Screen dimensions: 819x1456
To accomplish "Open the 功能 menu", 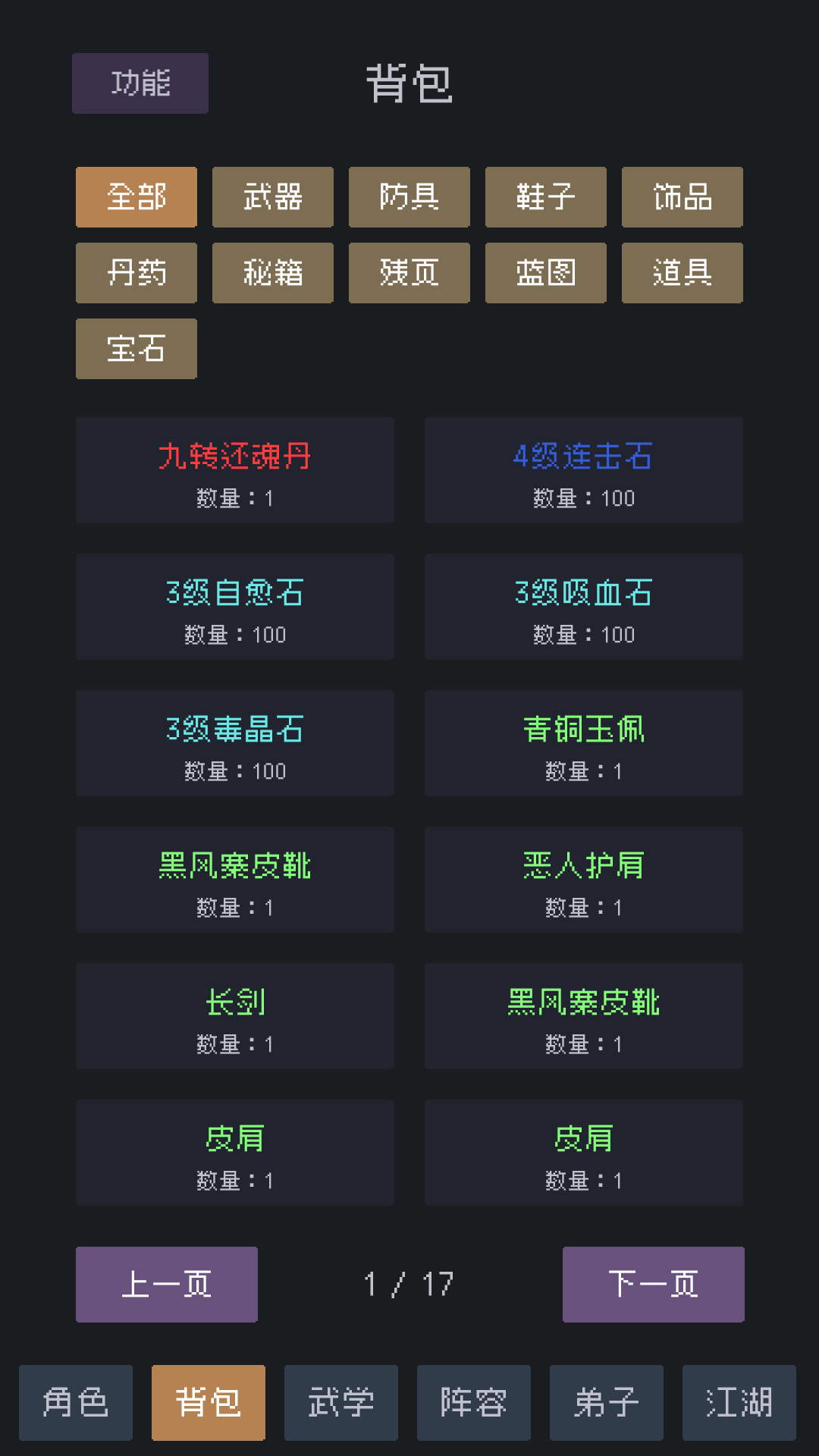I will [140, 83].
